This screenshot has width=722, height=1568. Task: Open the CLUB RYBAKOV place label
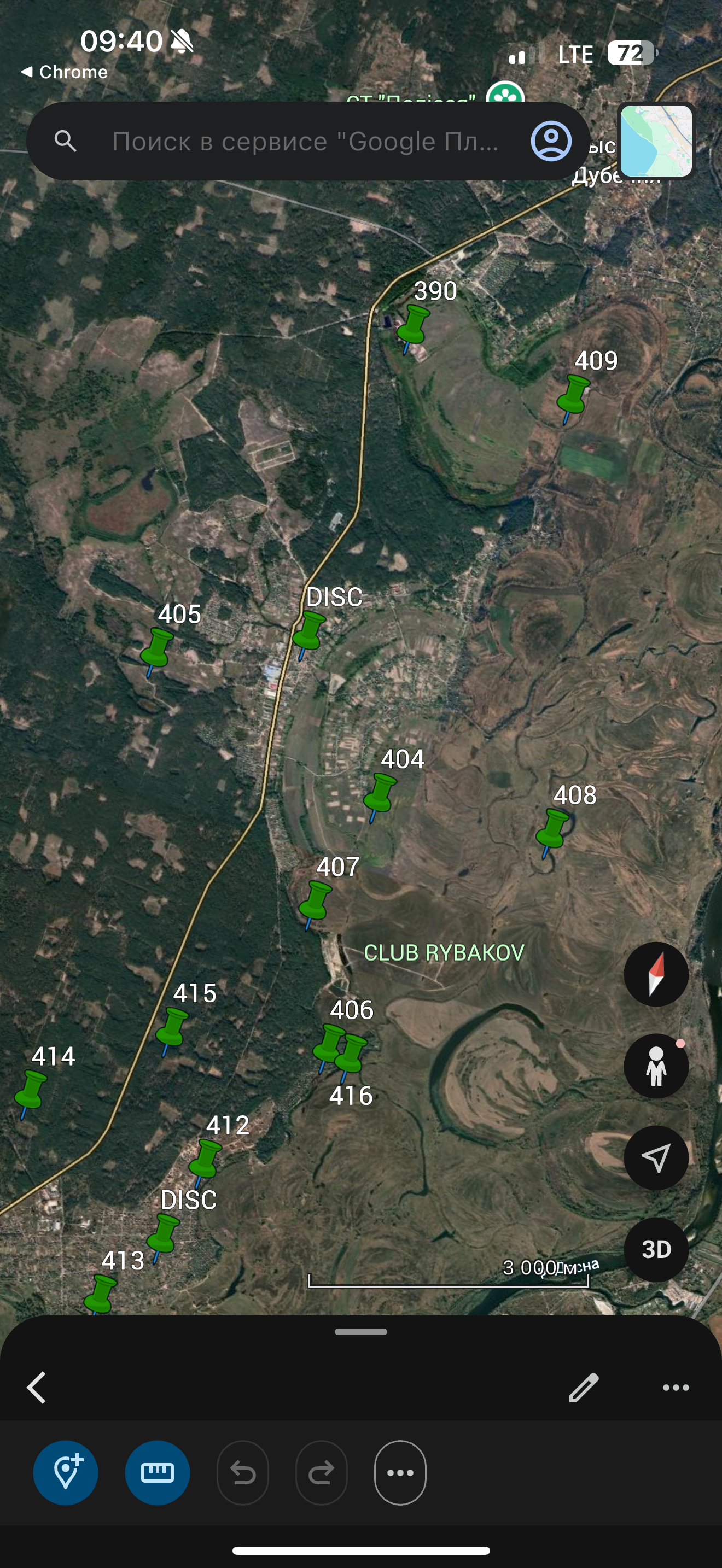point(443,952)
